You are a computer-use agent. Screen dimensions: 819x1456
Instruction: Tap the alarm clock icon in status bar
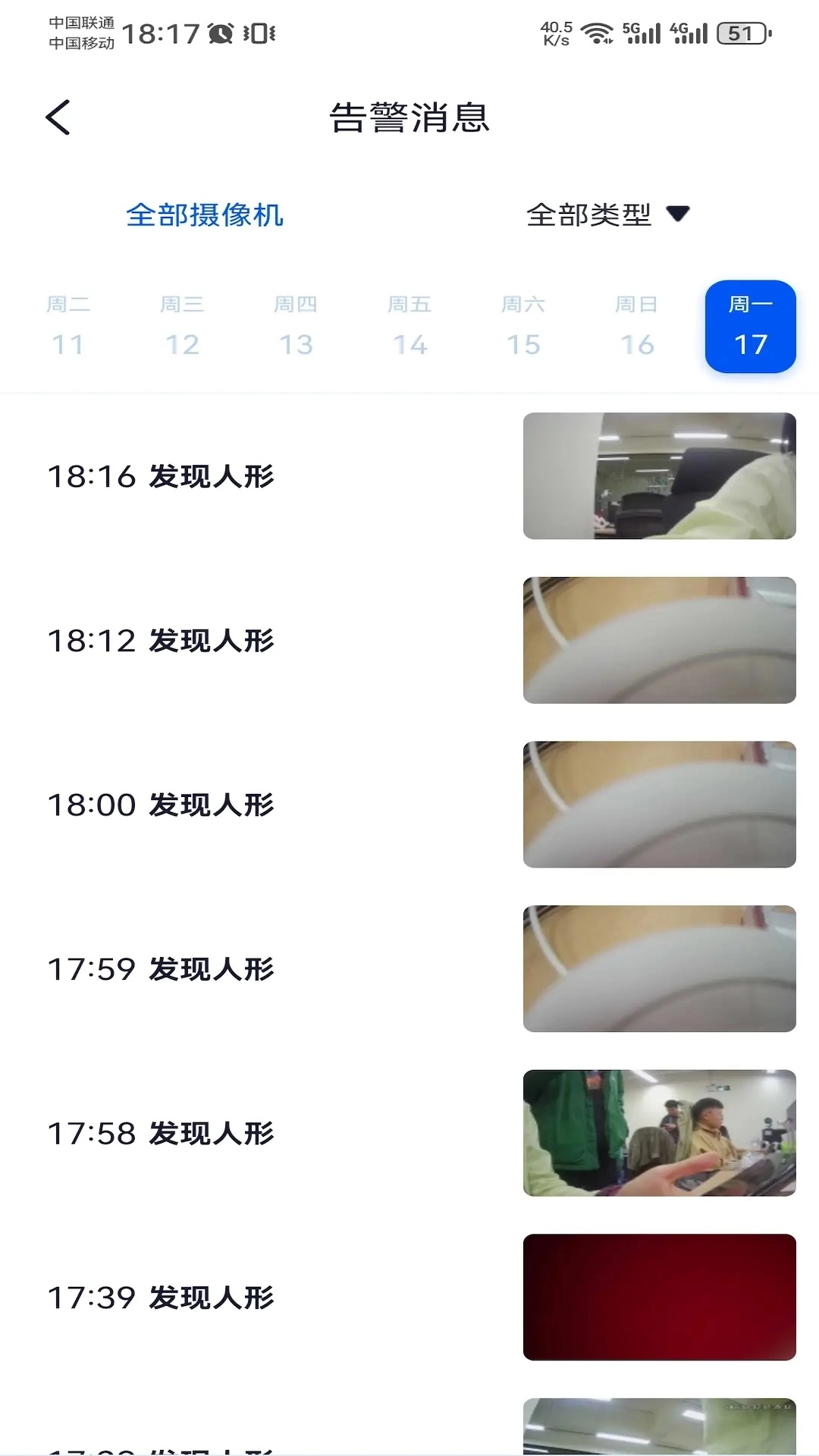tap(220, 33)
